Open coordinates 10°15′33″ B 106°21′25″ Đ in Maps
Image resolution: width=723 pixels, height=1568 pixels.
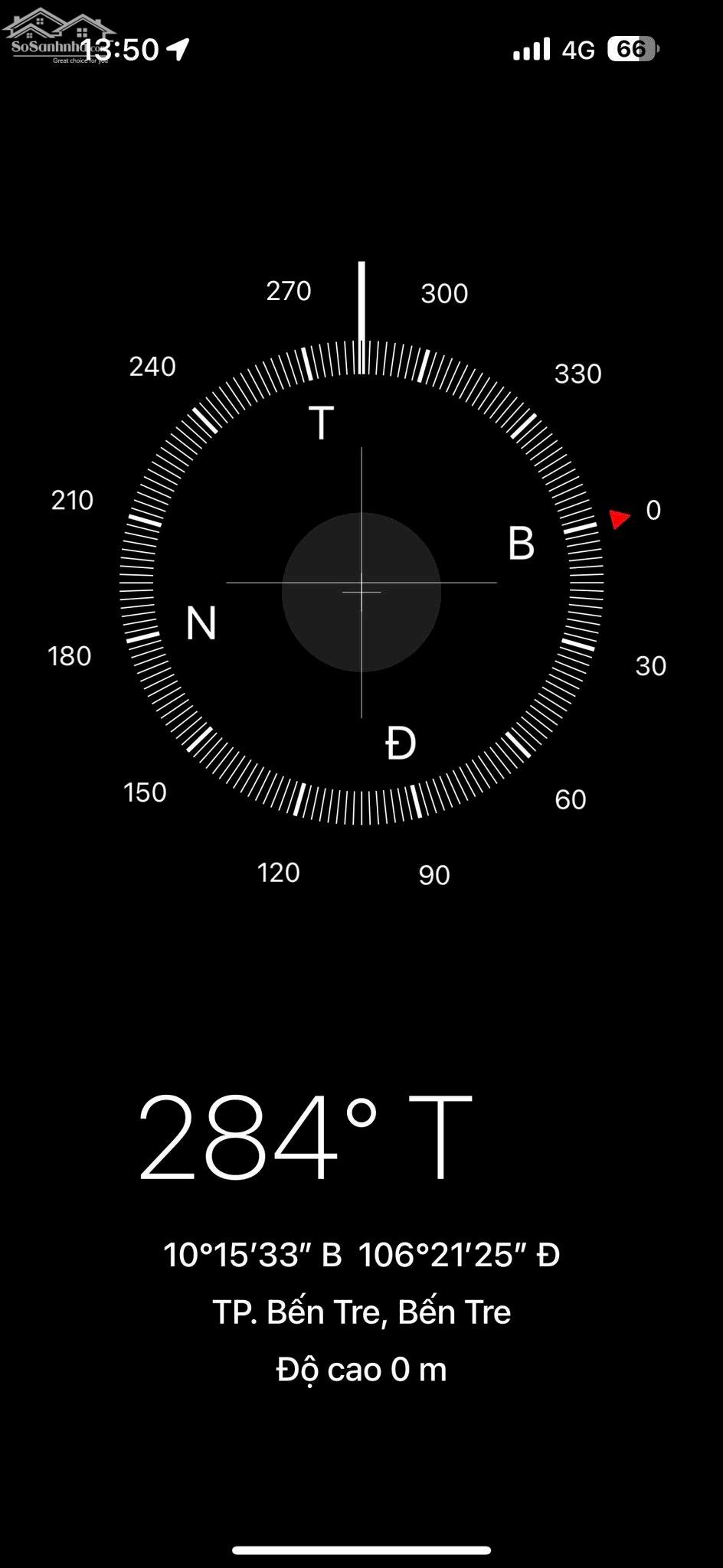point(361,1255)
